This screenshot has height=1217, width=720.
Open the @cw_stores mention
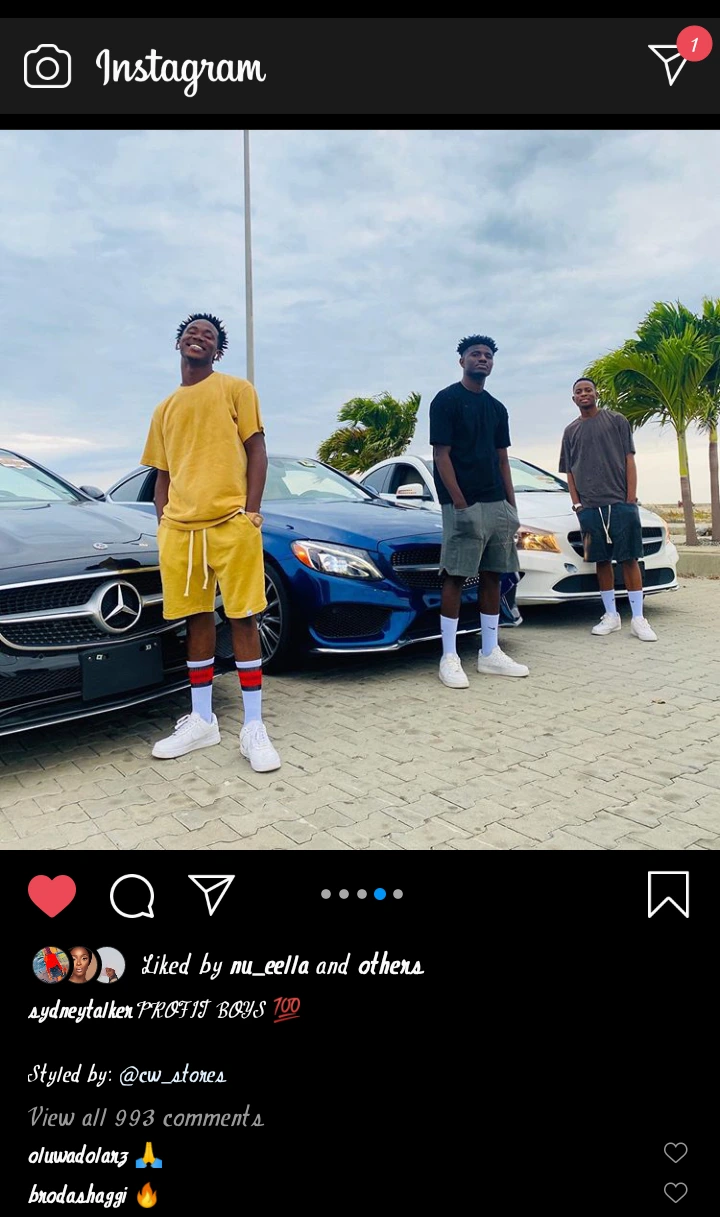point(172,1075)
